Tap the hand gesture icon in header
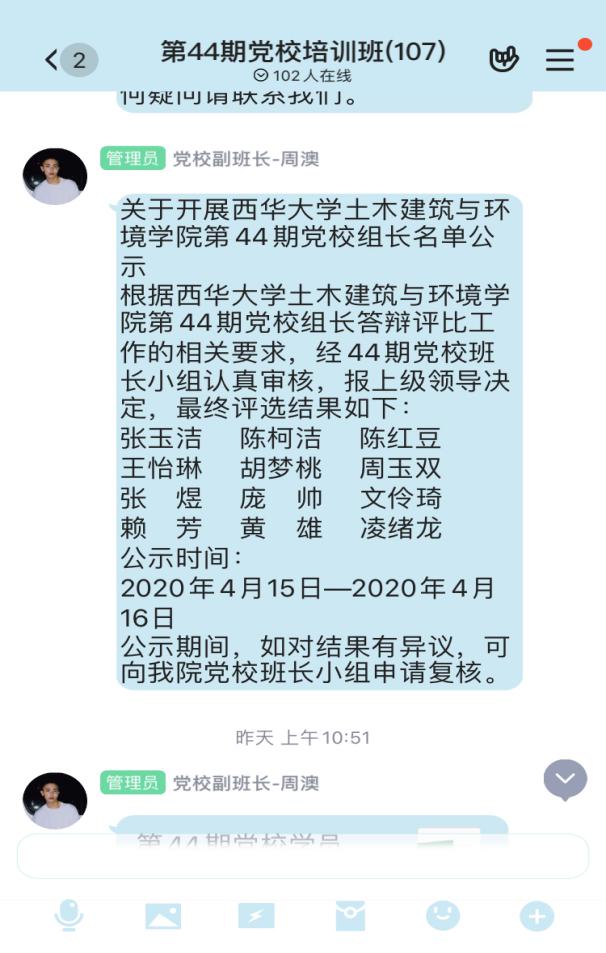 [x=504, y=60]
